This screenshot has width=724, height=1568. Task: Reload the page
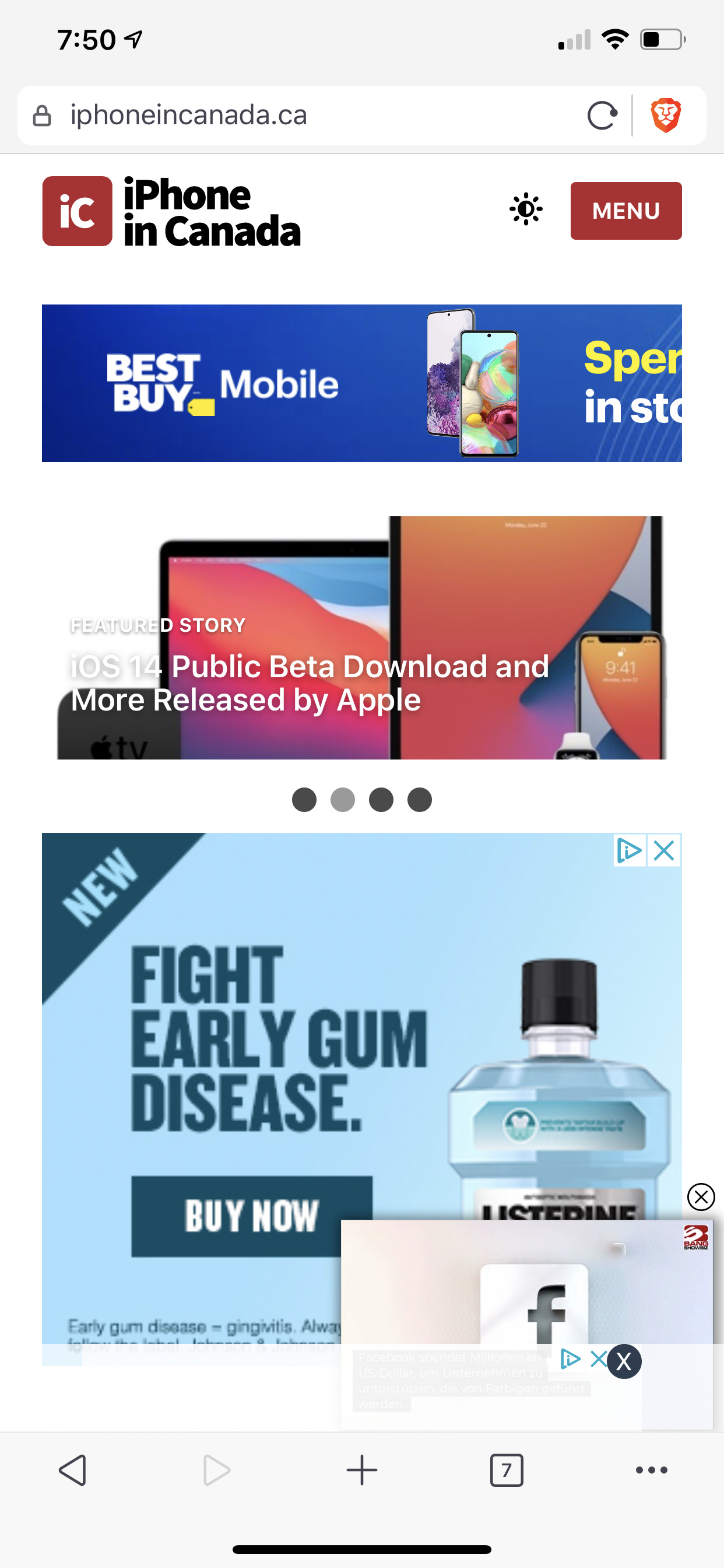602,116
